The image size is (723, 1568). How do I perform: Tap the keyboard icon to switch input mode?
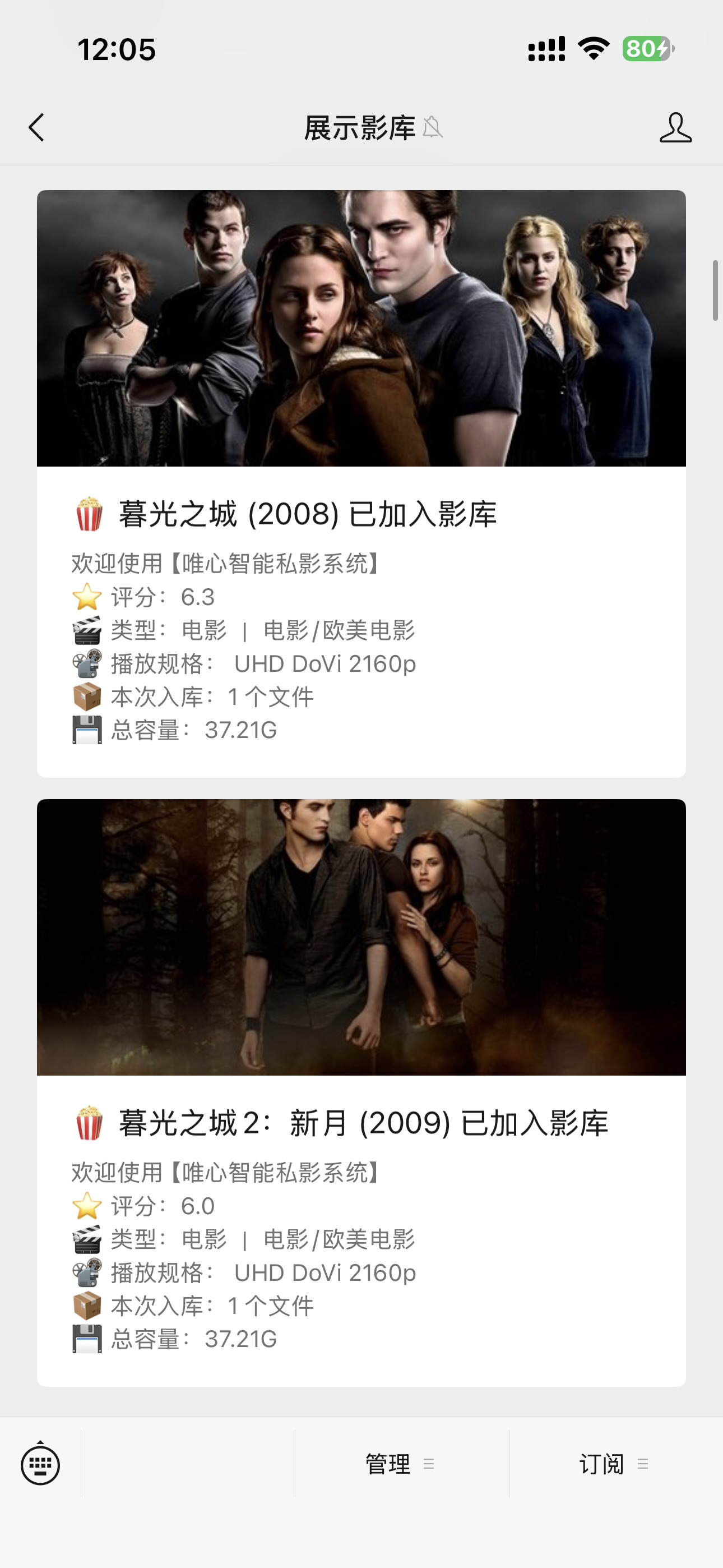coord(40,1466)
